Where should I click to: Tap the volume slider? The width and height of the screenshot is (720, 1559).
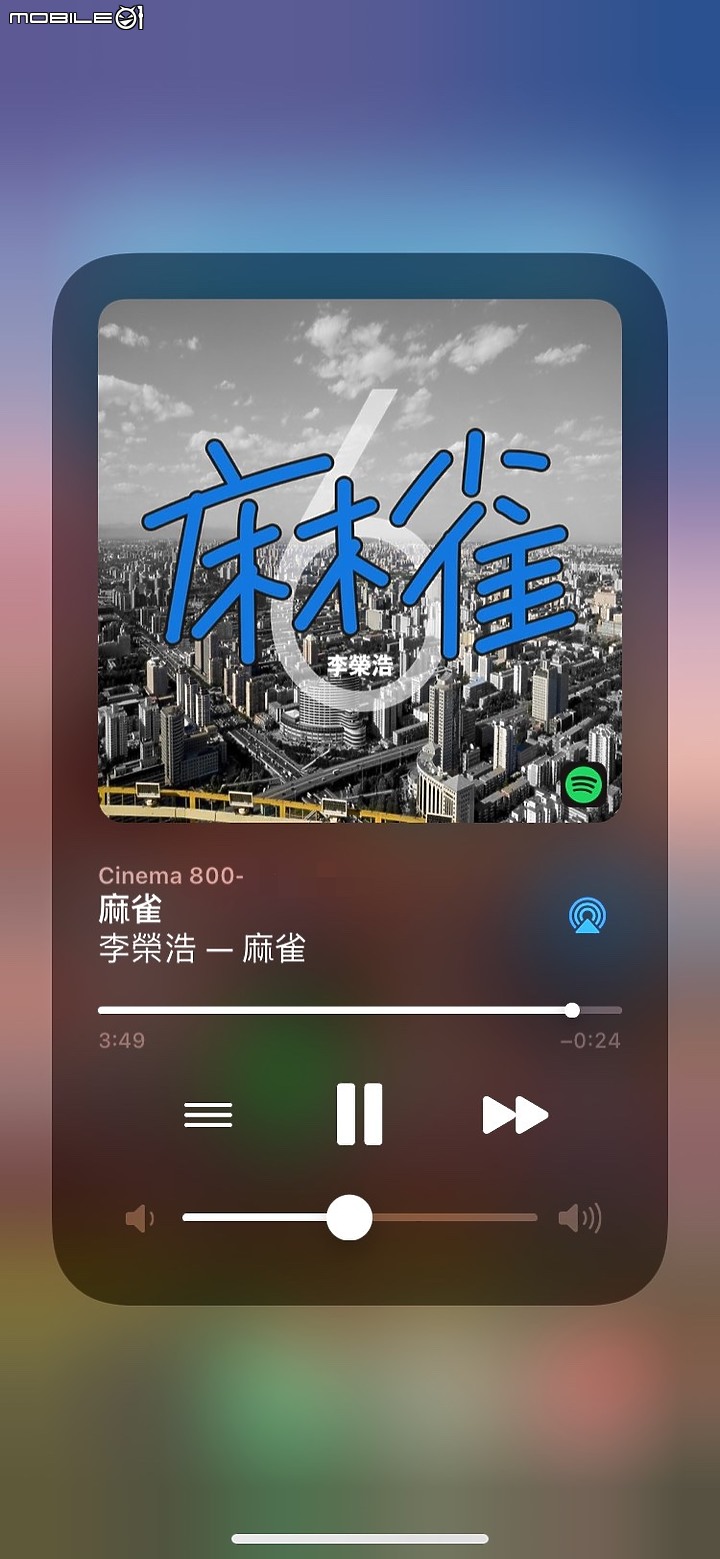pos(360,1218)
